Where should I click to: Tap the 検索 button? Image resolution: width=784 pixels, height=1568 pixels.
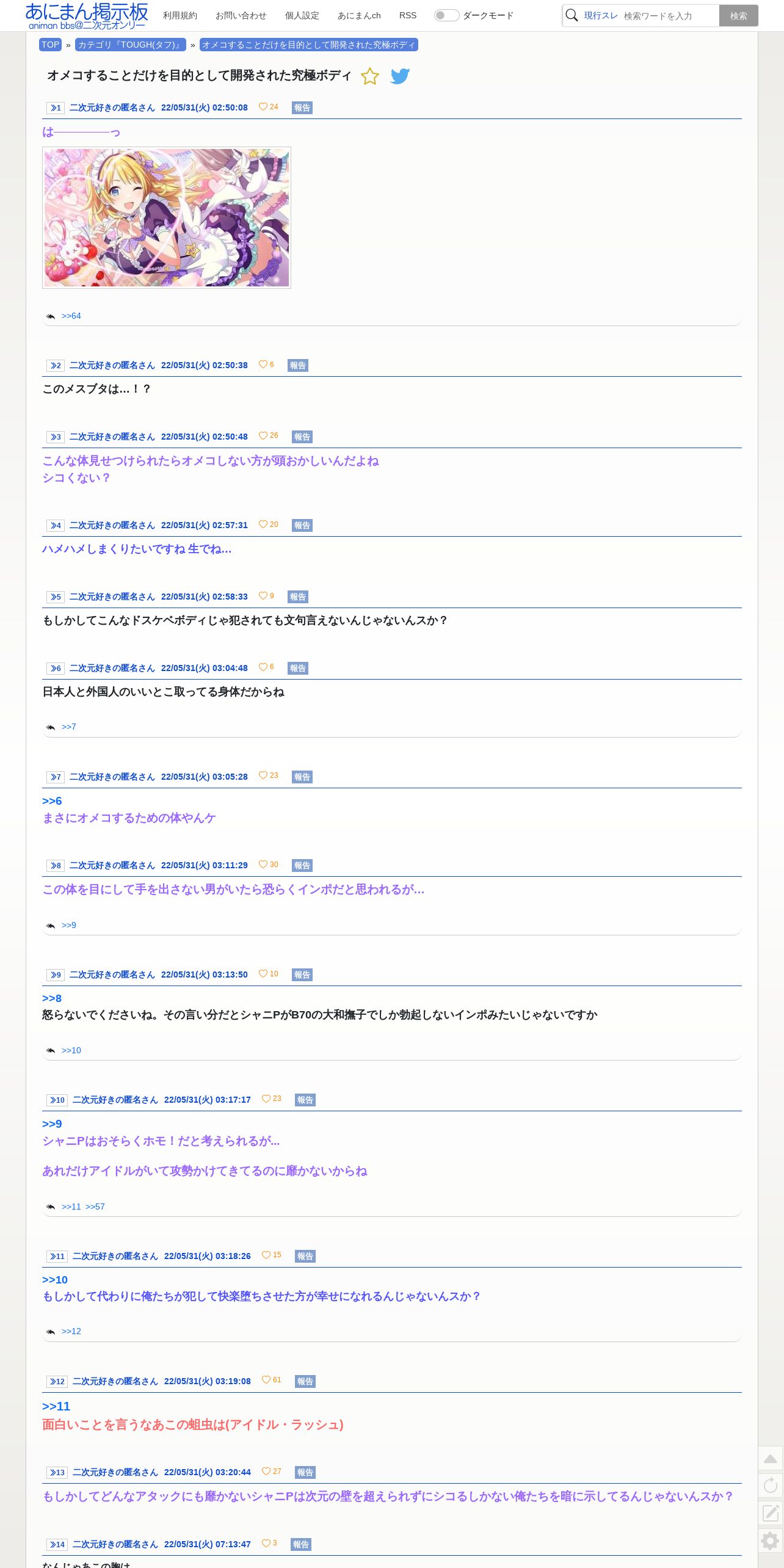pos(738,16)
